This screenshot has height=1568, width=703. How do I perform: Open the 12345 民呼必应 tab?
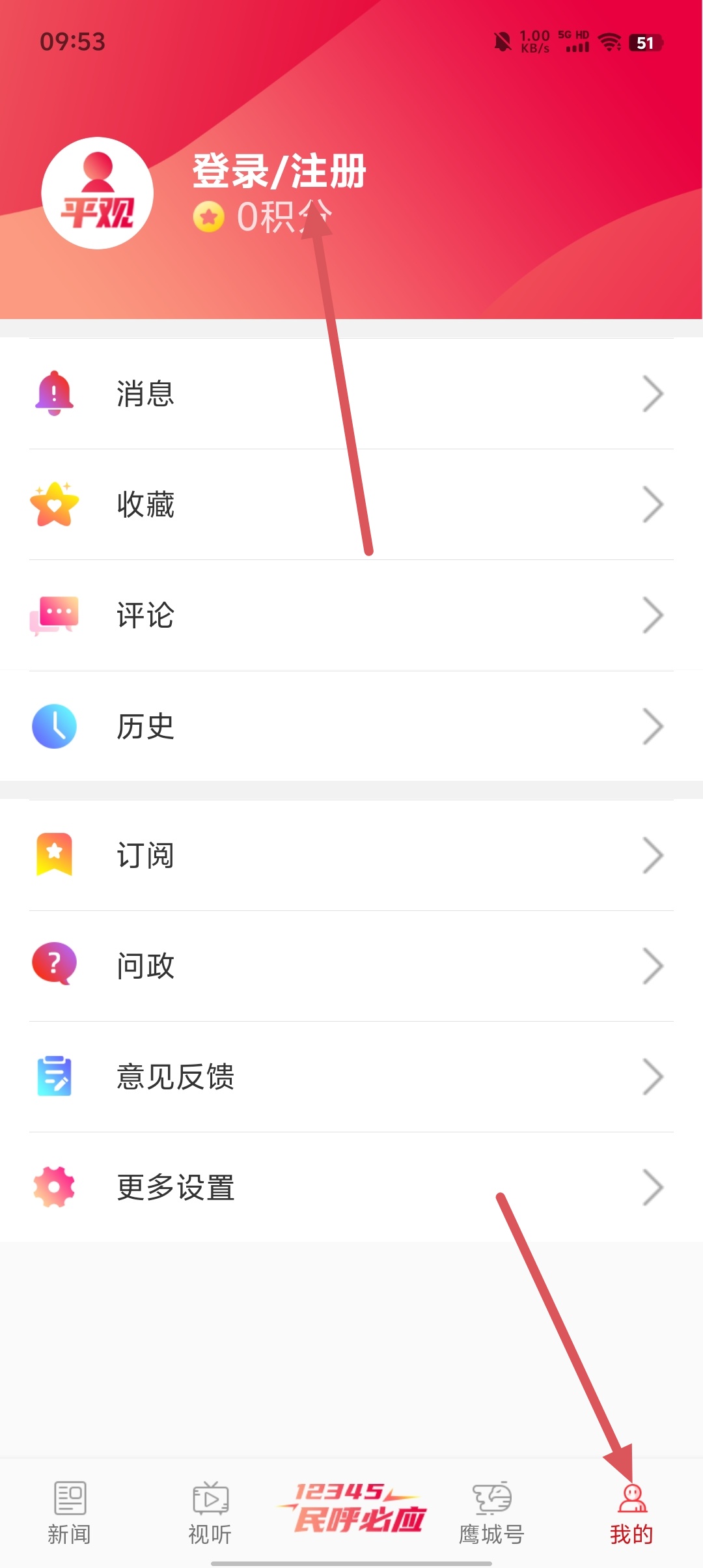tap(352, 1509)
